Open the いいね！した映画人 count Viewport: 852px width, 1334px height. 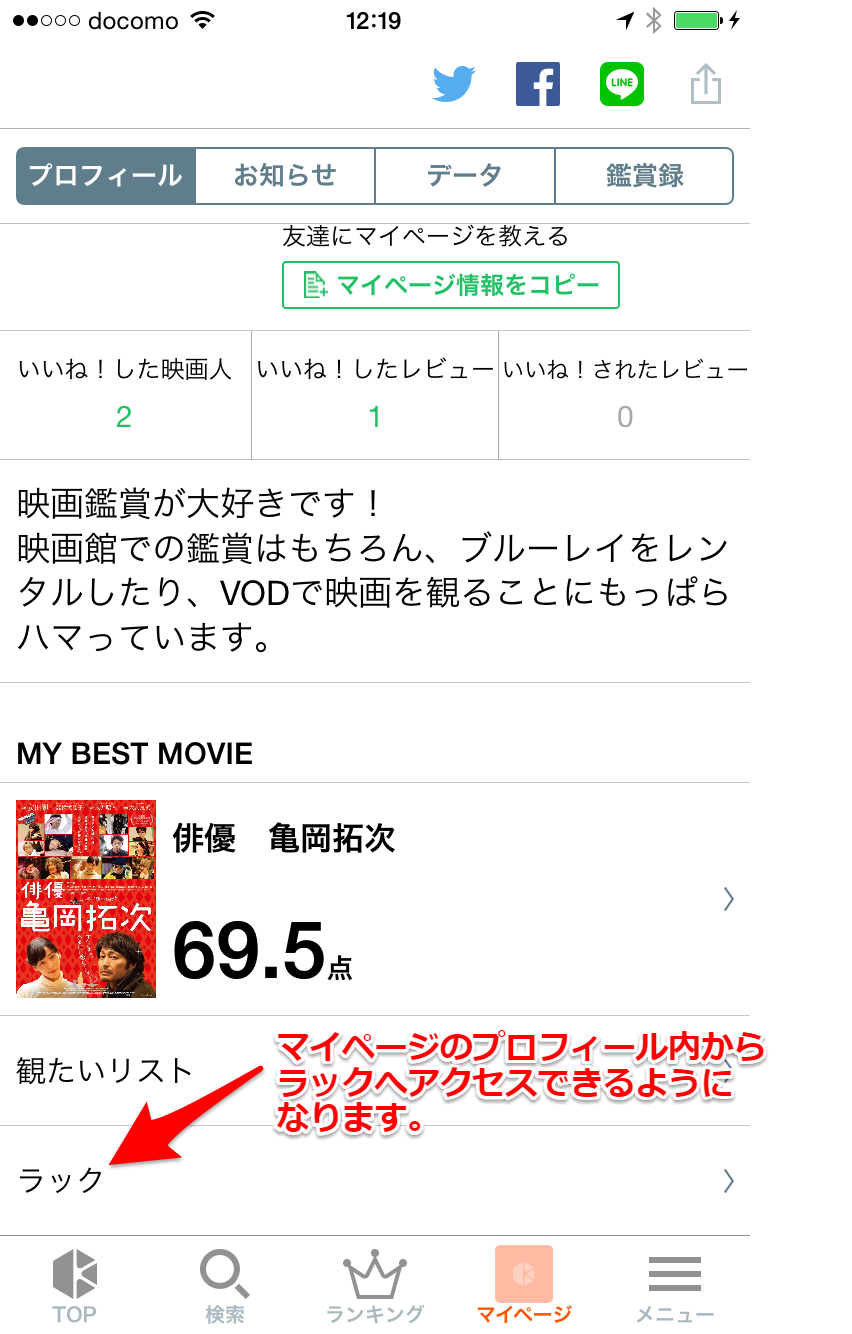tap(124, 396)
